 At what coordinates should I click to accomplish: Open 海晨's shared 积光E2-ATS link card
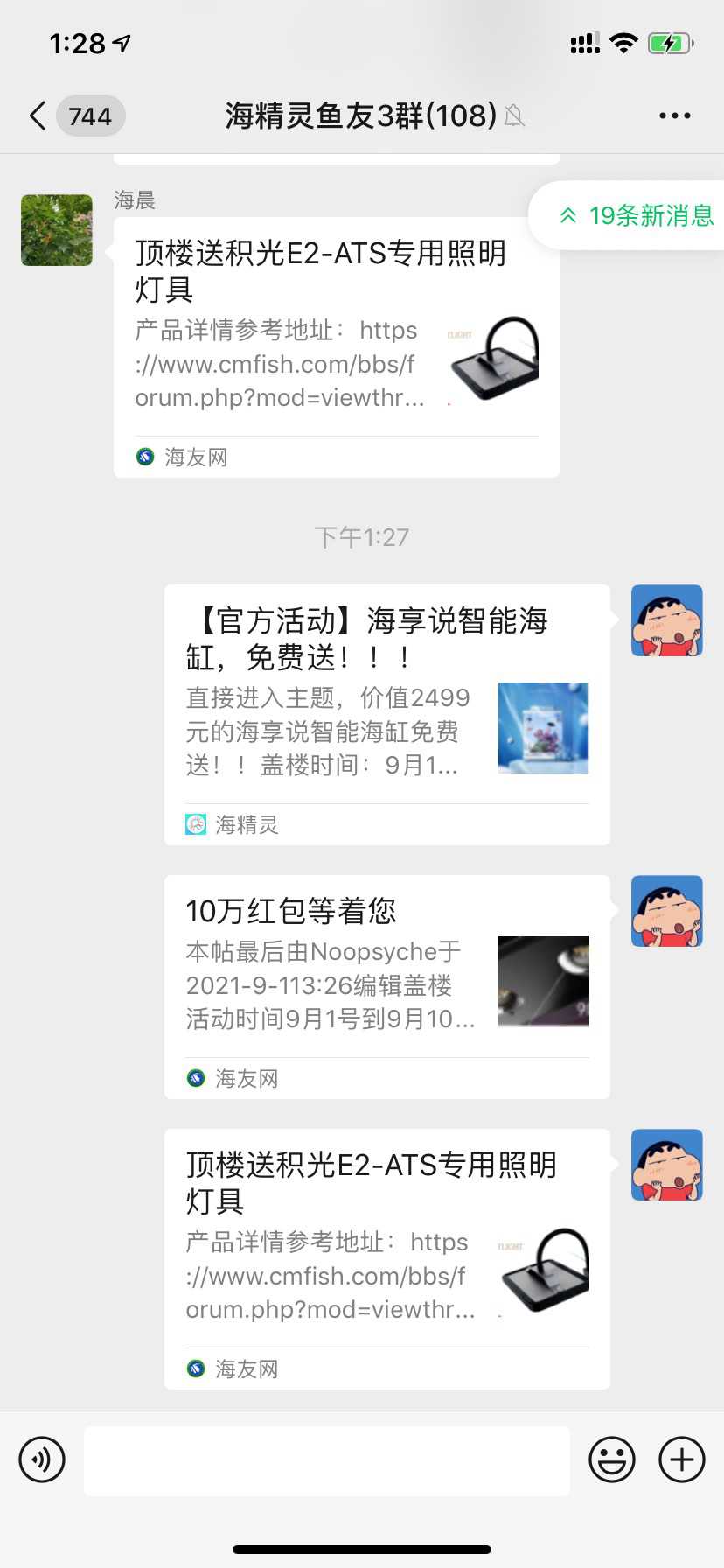pos(336,346)
